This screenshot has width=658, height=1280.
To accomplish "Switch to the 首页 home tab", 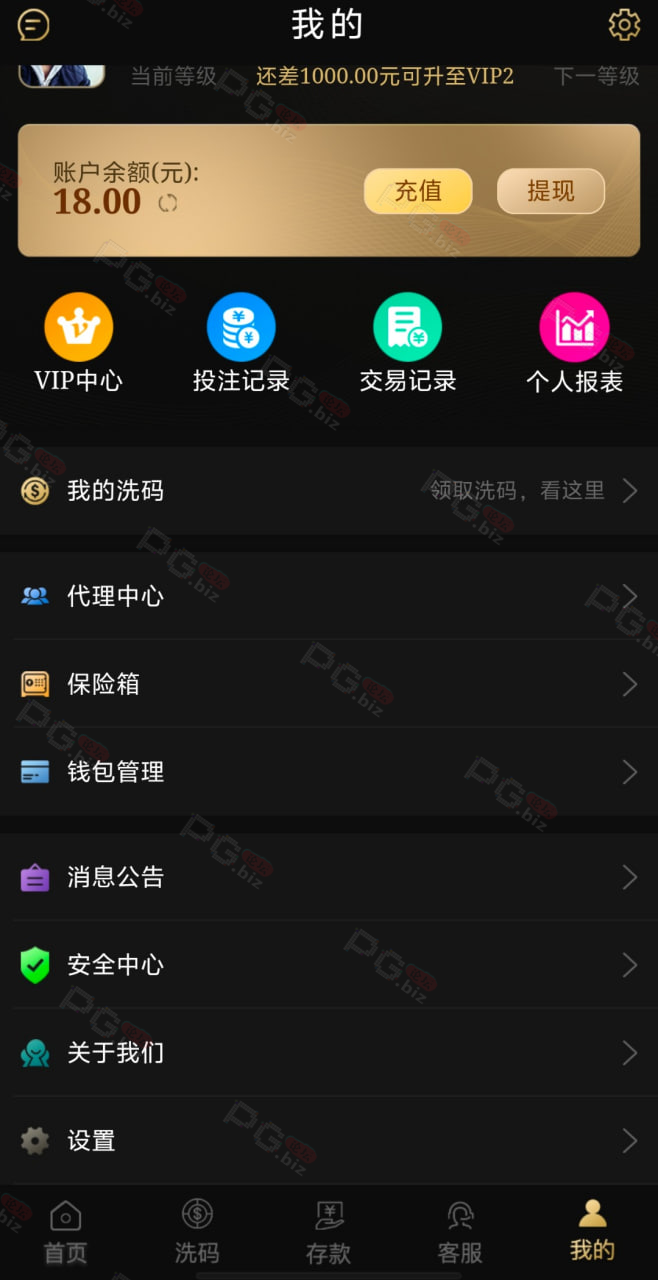I will click(x=66, y=1232).
